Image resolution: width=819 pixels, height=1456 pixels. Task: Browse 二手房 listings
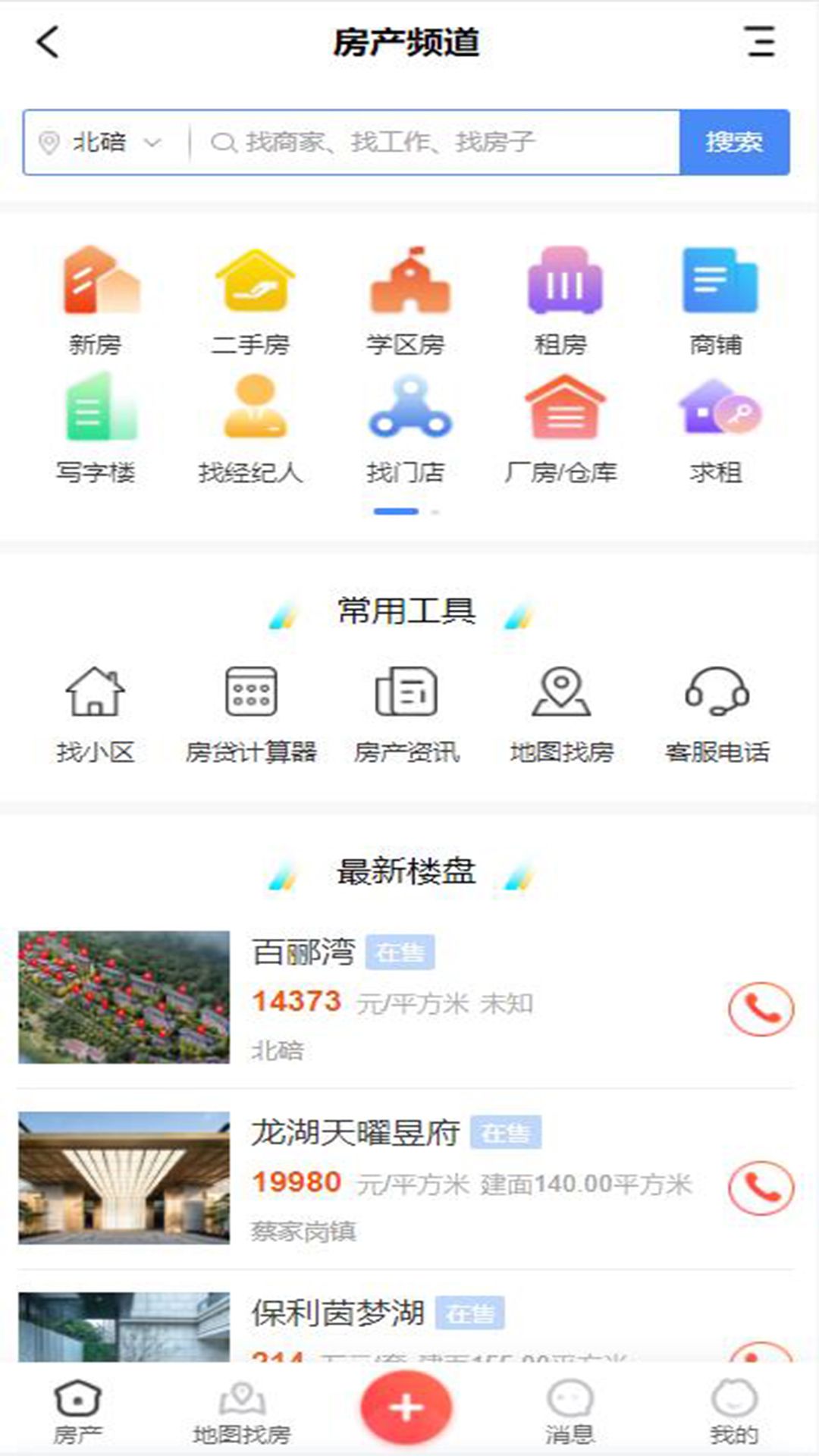(253, 300)
